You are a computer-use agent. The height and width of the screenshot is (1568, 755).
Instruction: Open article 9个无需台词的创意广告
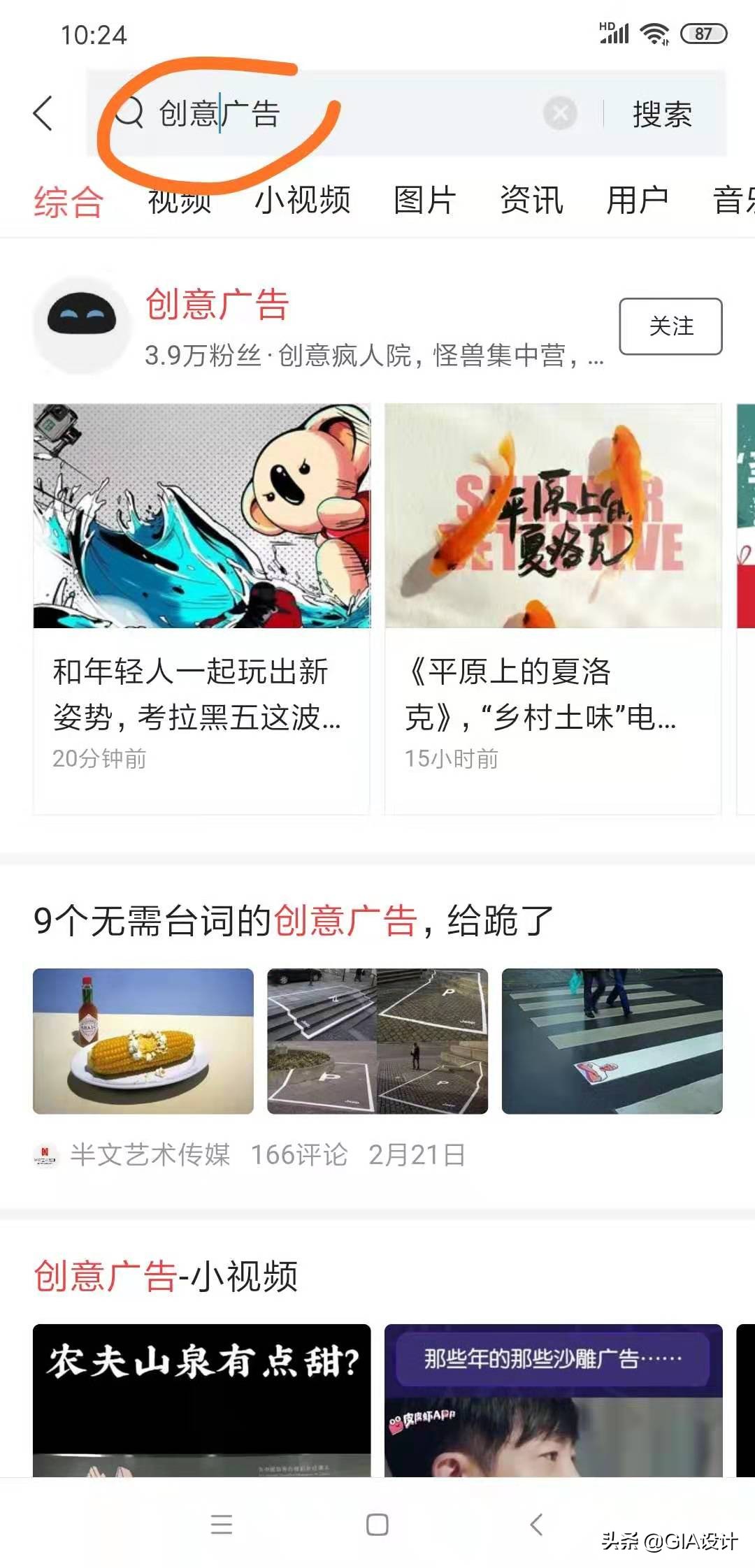[x=292, y=922]
